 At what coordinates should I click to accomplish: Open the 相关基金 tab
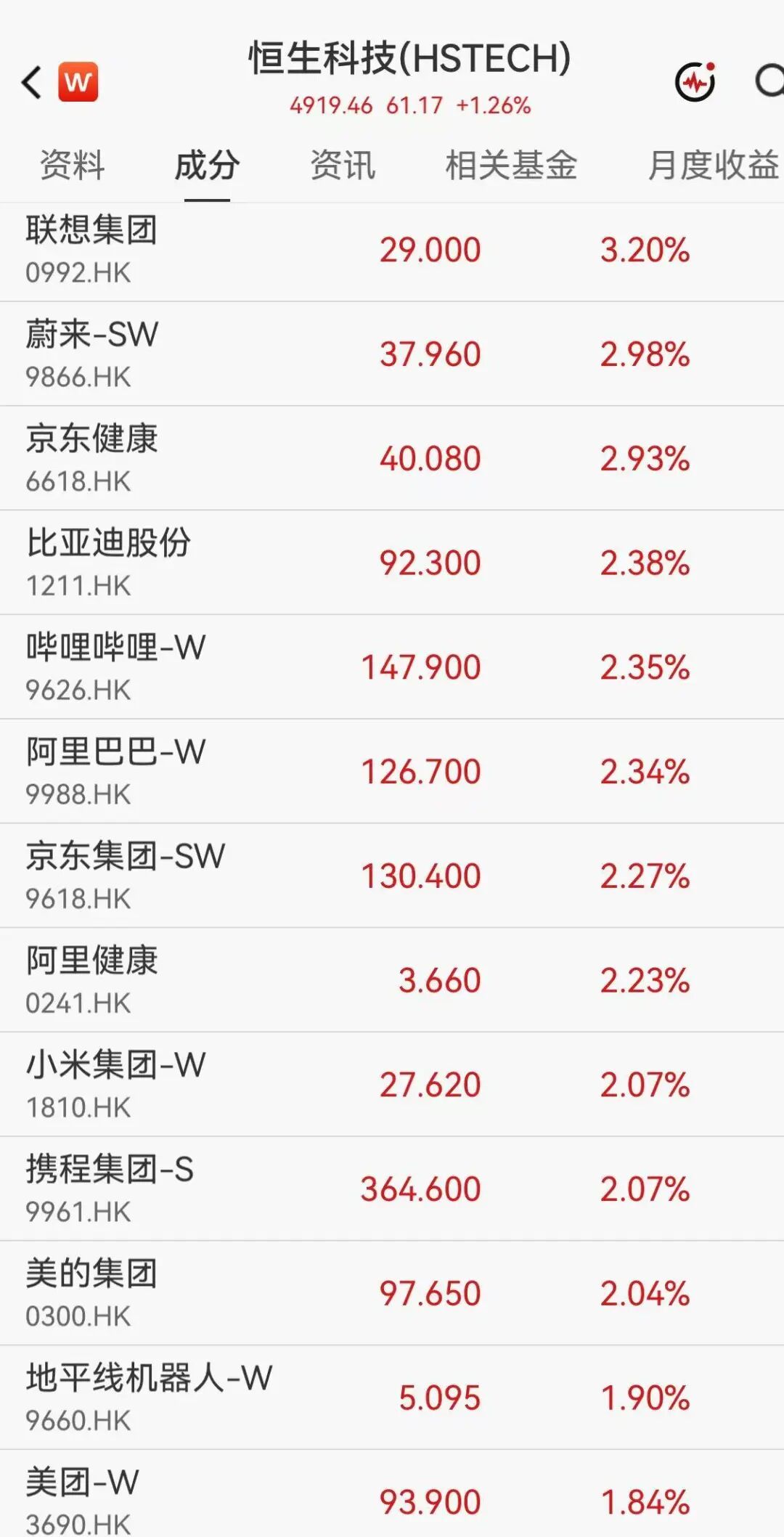[511, 165]
